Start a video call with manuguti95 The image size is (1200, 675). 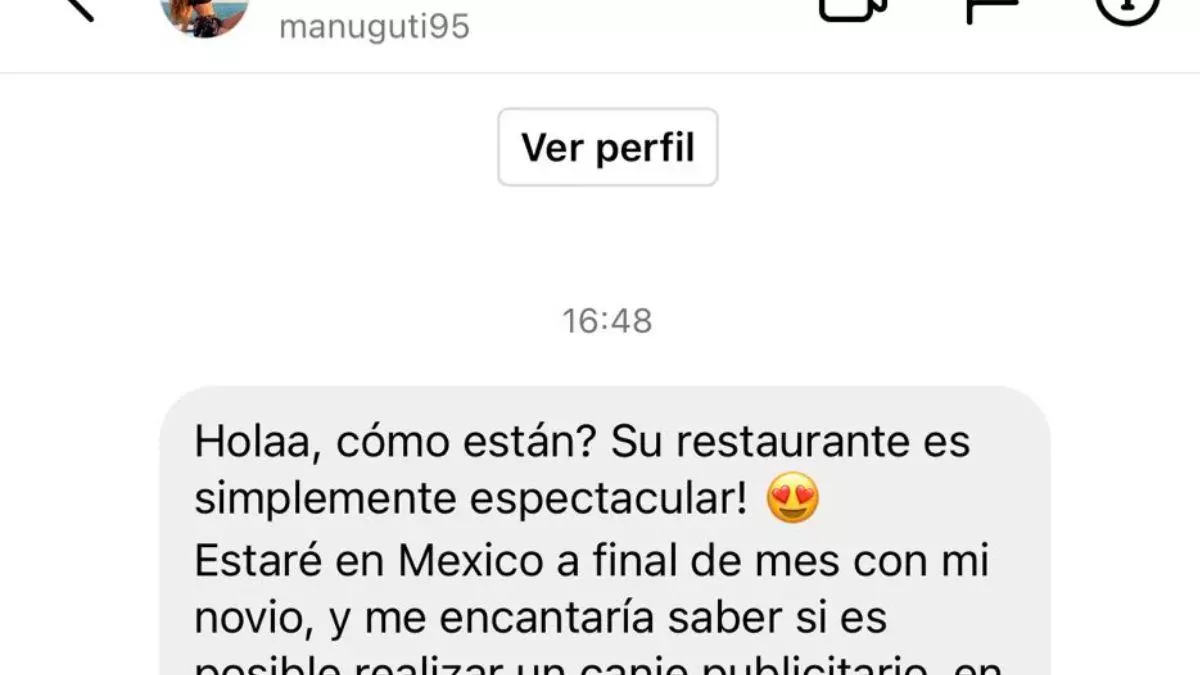tap(852, 8)
